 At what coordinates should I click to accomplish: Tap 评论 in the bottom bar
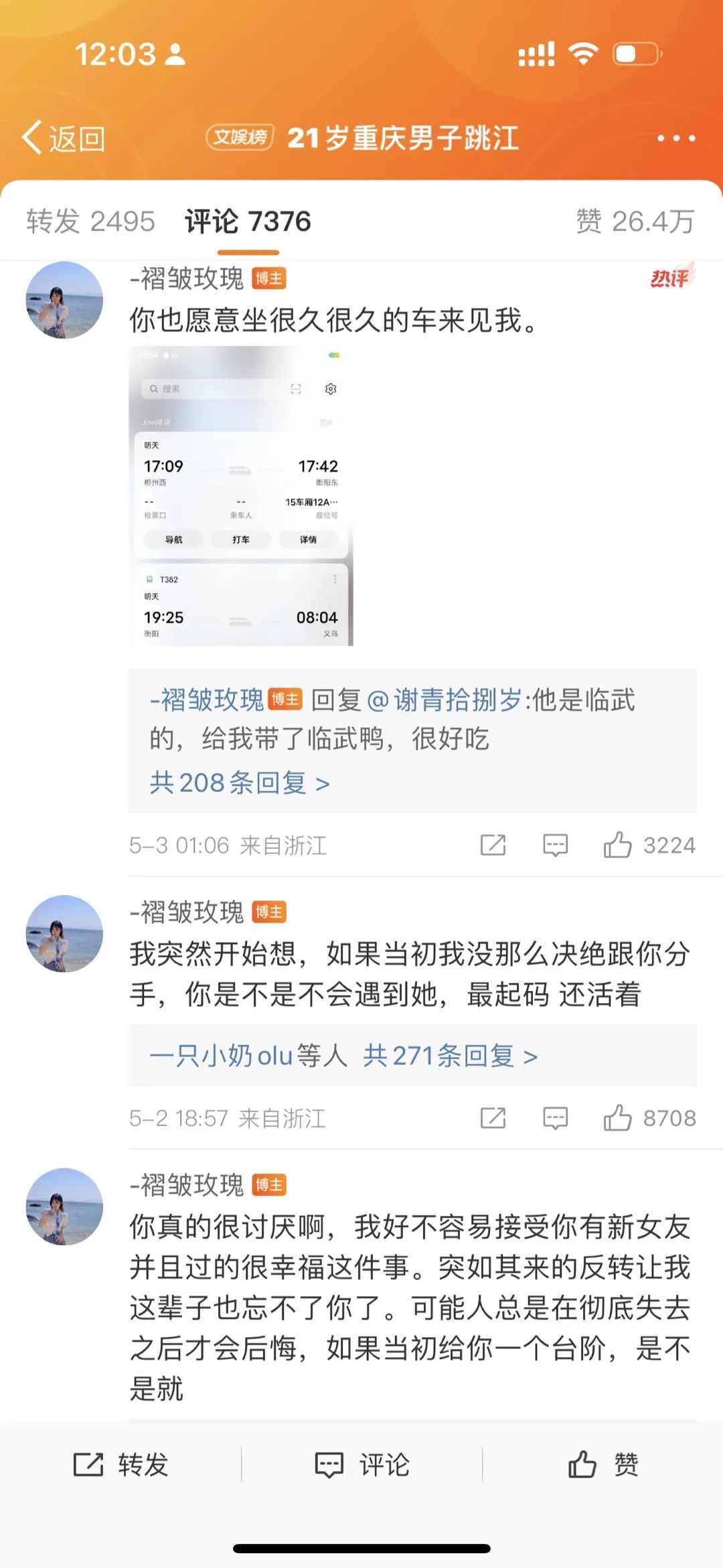361,1464
